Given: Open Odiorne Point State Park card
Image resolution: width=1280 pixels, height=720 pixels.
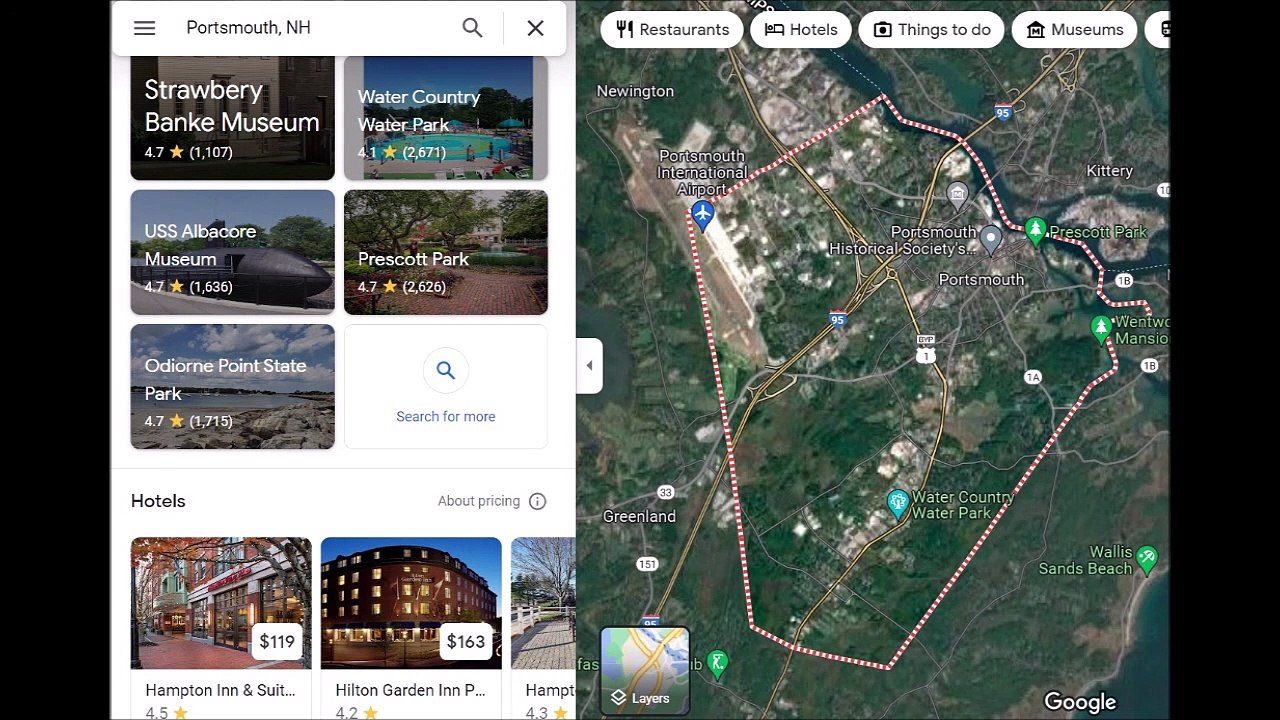Looking at the screenshot, I should [x=232, y=386].
